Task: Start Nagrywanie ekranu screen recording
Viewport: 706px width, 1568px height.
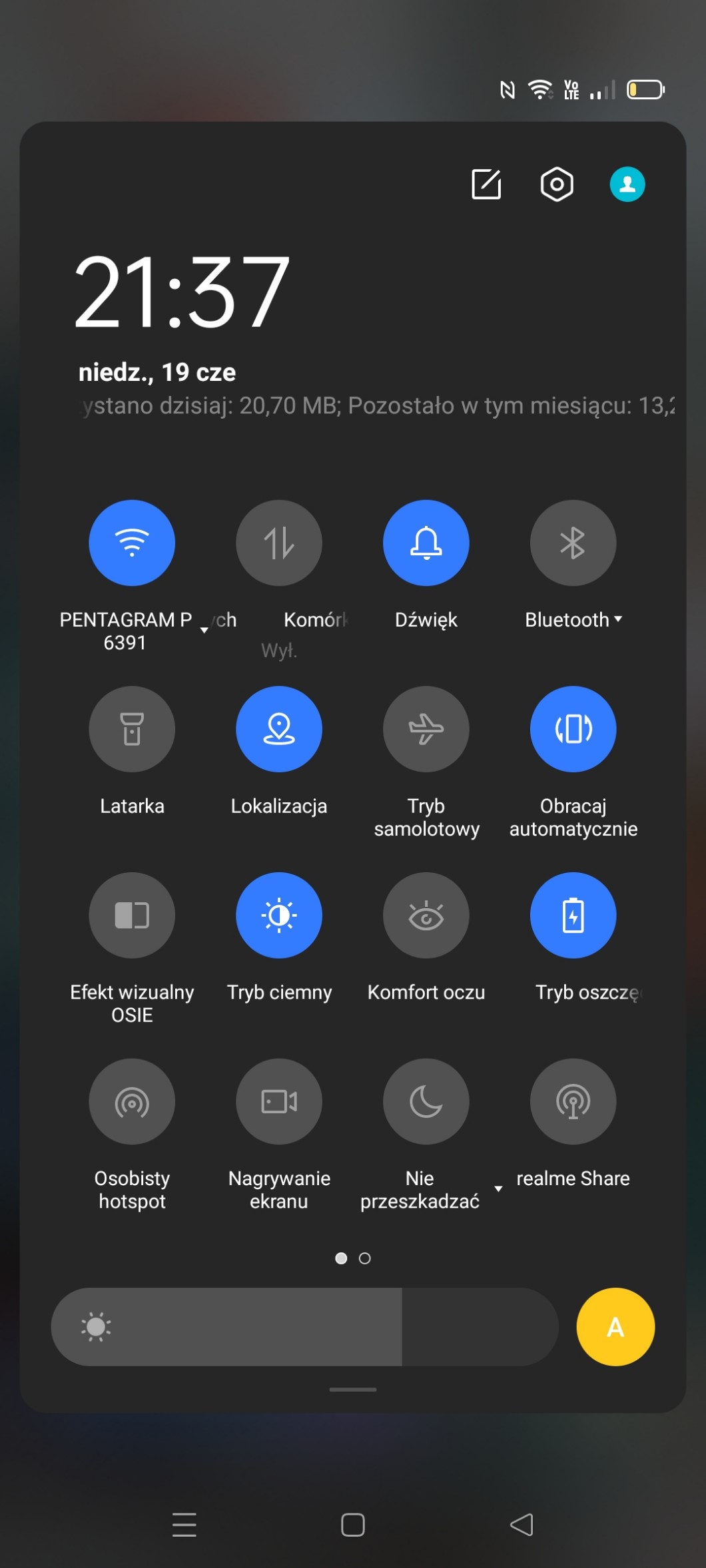Action: pyautogui.click(x=279, y=1101)
